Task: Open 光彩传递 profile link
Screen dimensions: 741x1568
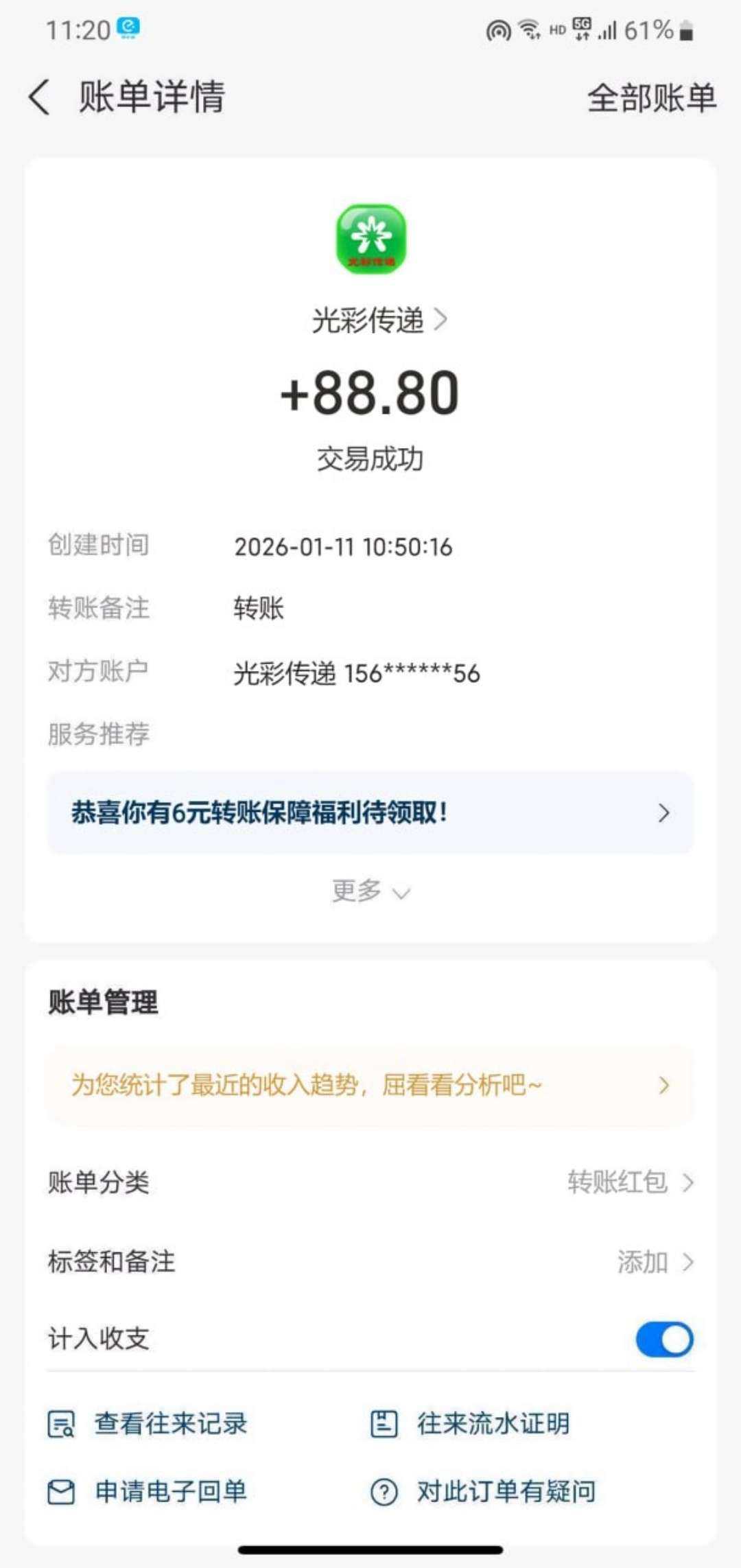Action: coord(379,320)
